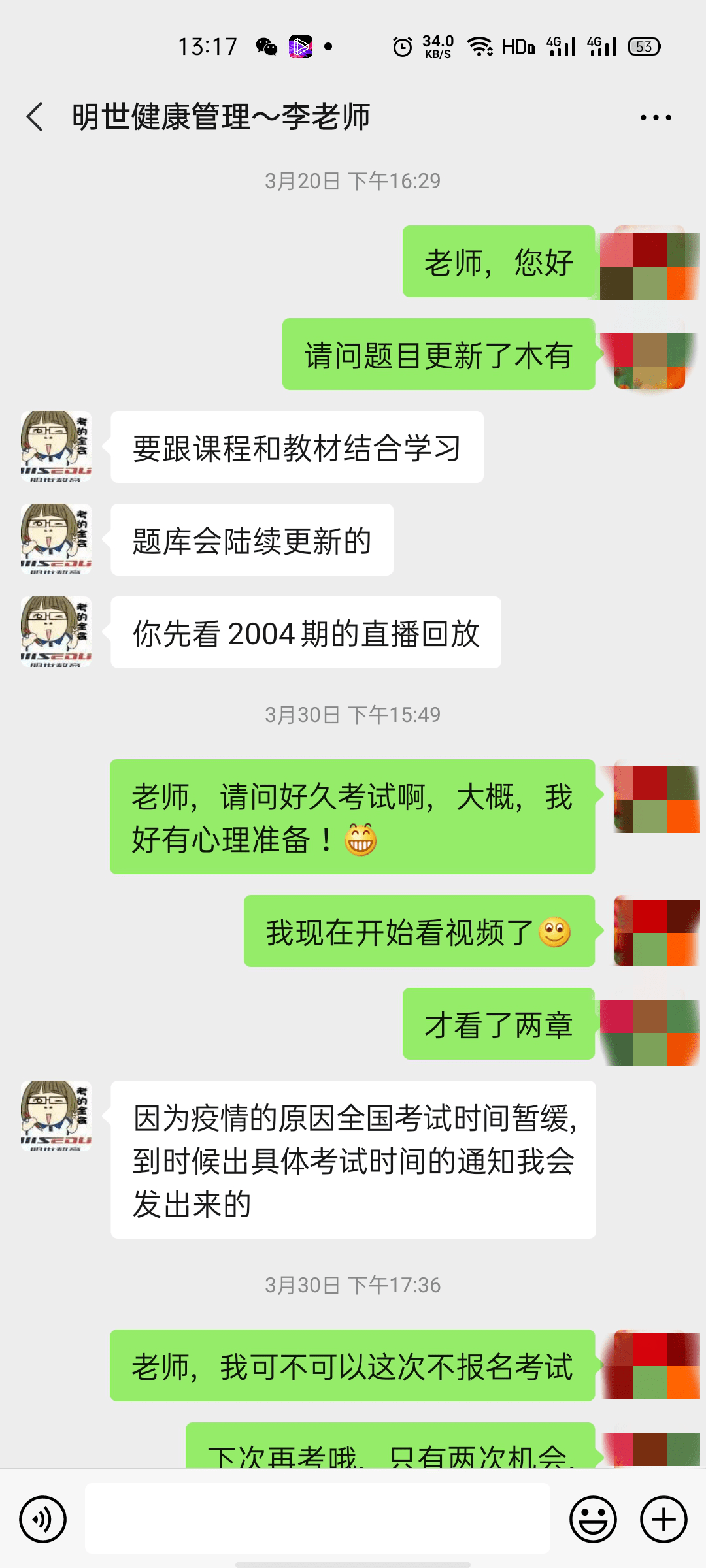Viewport: 706px width, 1568px height.
Task: Select the green bubble '才看了两章'
Action: click(x=498, y=1026)
